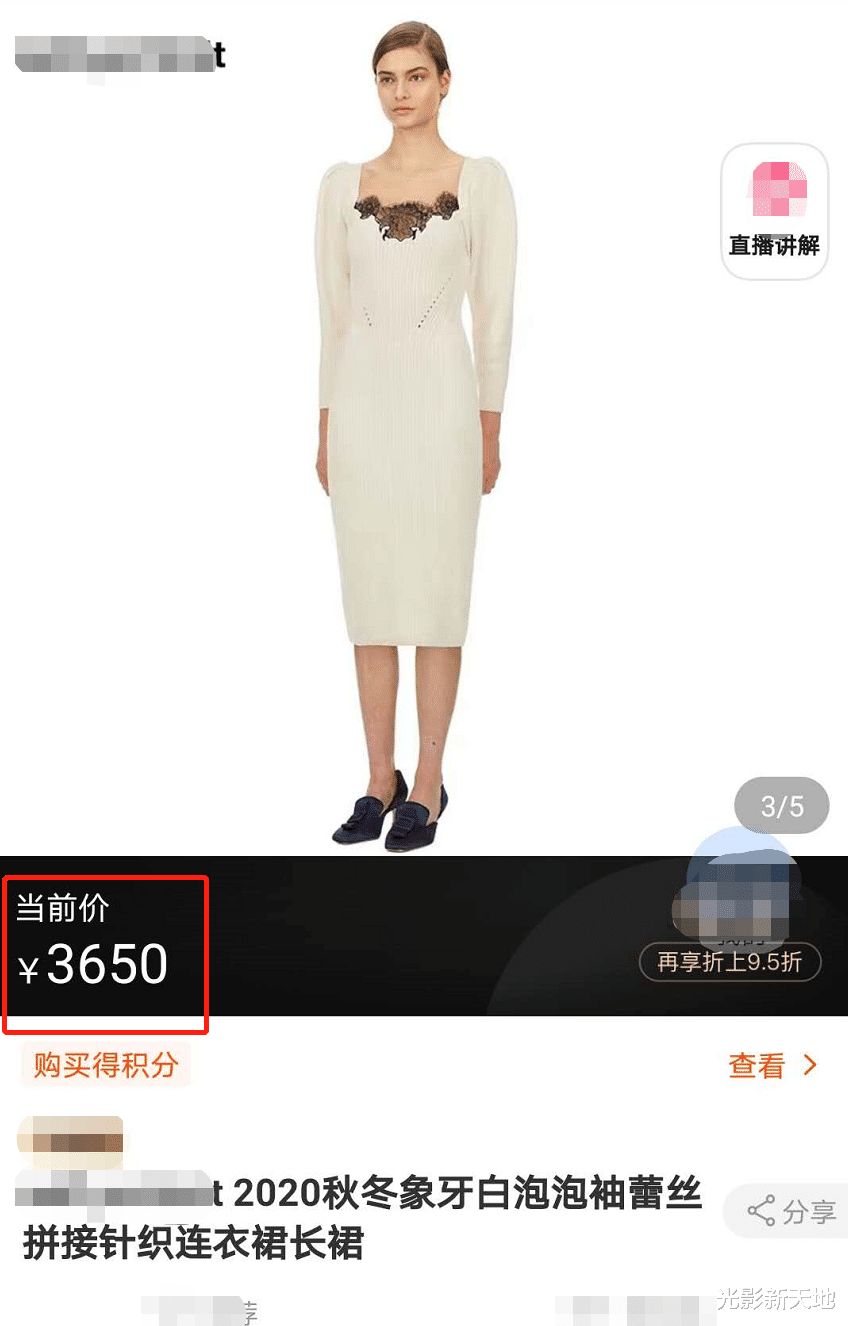Follow the 查看 link
Screen dimensions: 848x1326
click(x=757, y=1066)
